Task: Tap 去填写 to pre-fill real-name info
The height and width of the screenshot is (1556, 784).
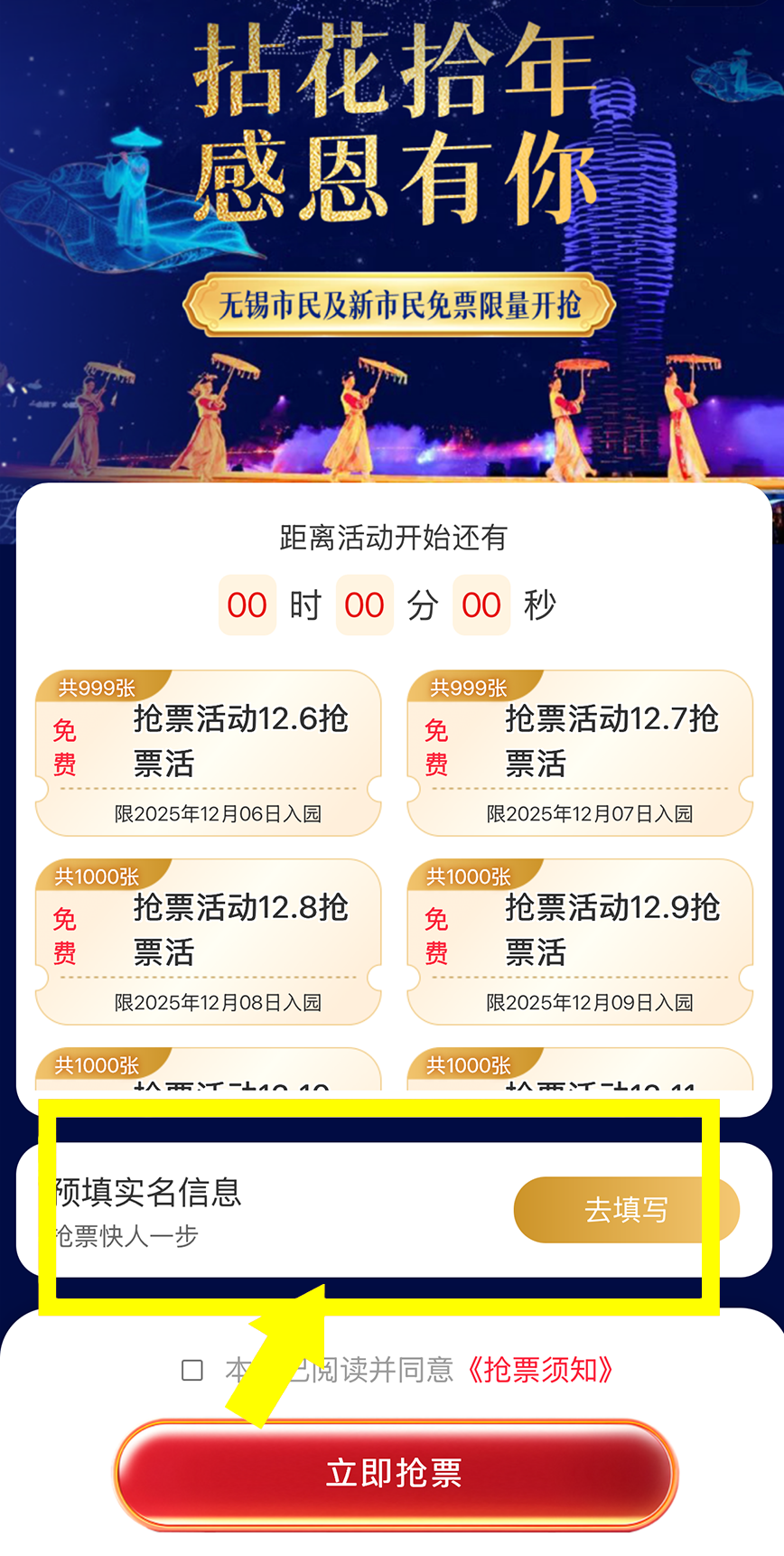Action: [x=626, y=1209]
